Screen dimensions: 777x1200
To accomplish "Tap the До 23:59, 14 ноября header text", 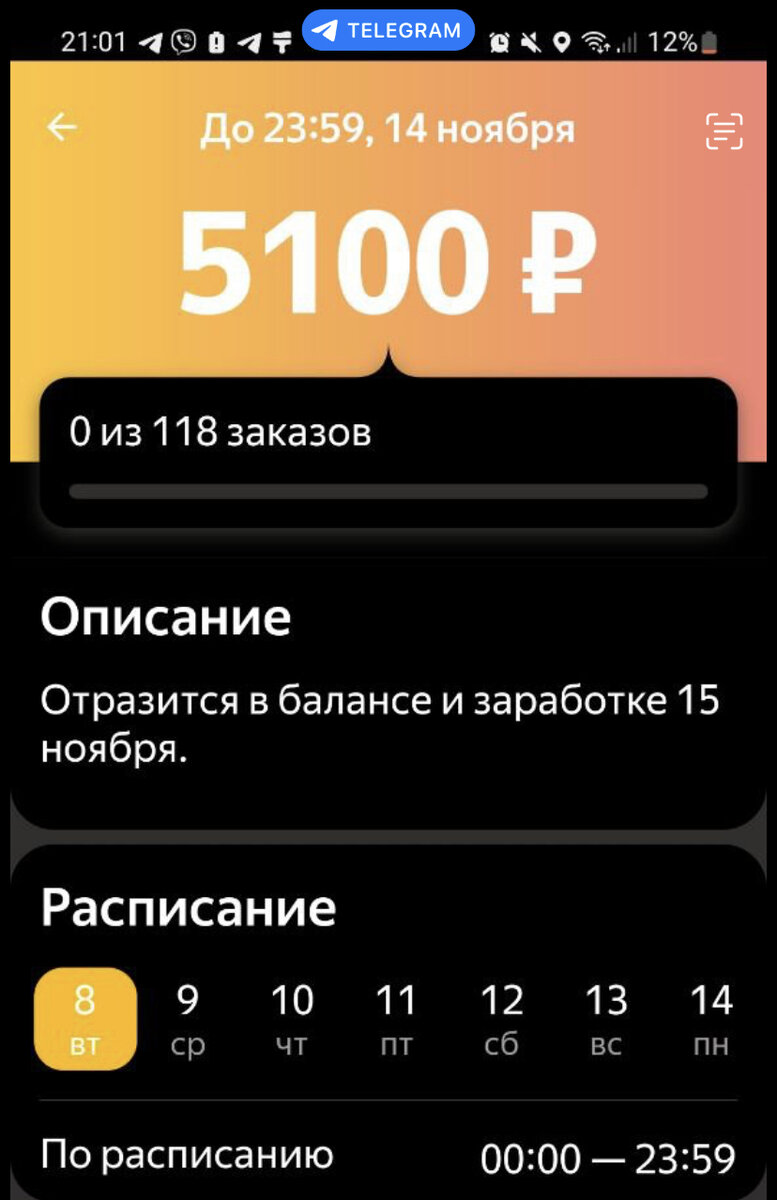I will click(388, 128).
